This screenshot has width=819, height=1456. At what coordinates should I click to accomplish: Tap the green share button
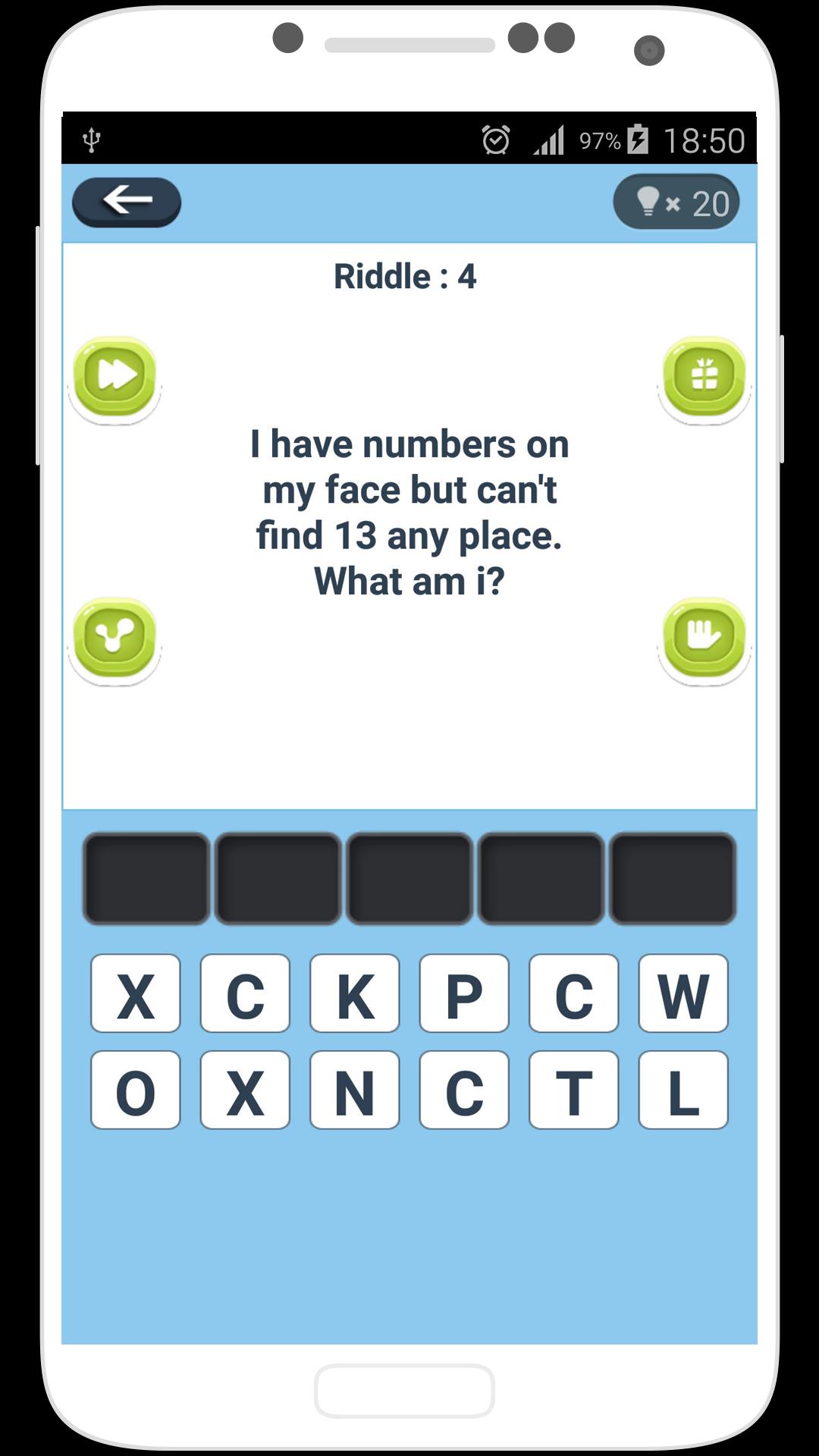tap(115, 637)
